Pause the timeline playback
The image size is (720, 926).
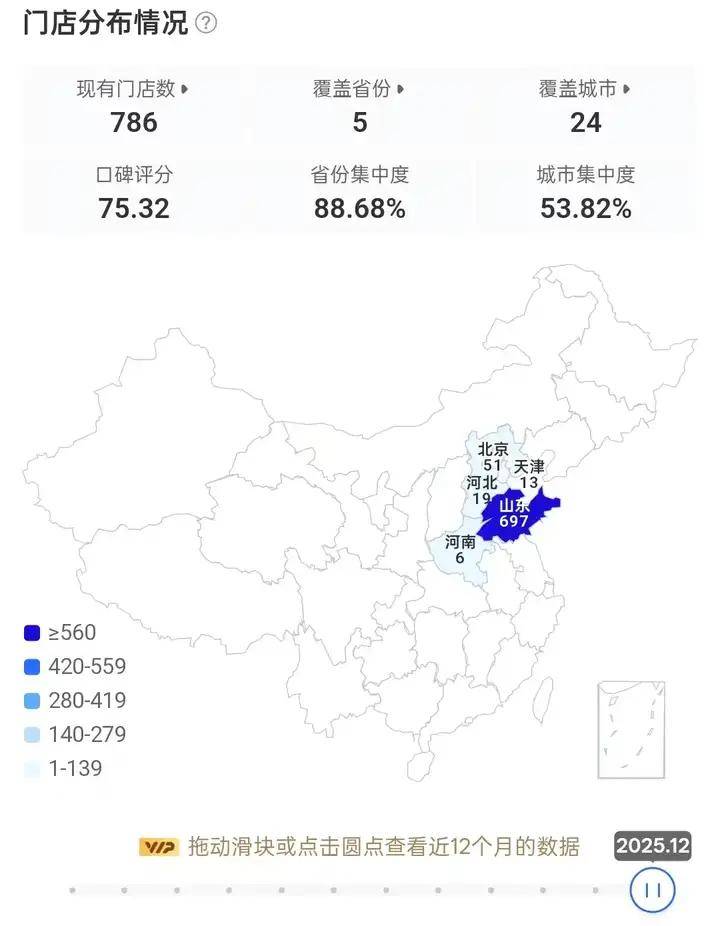[x=652, y=889]
